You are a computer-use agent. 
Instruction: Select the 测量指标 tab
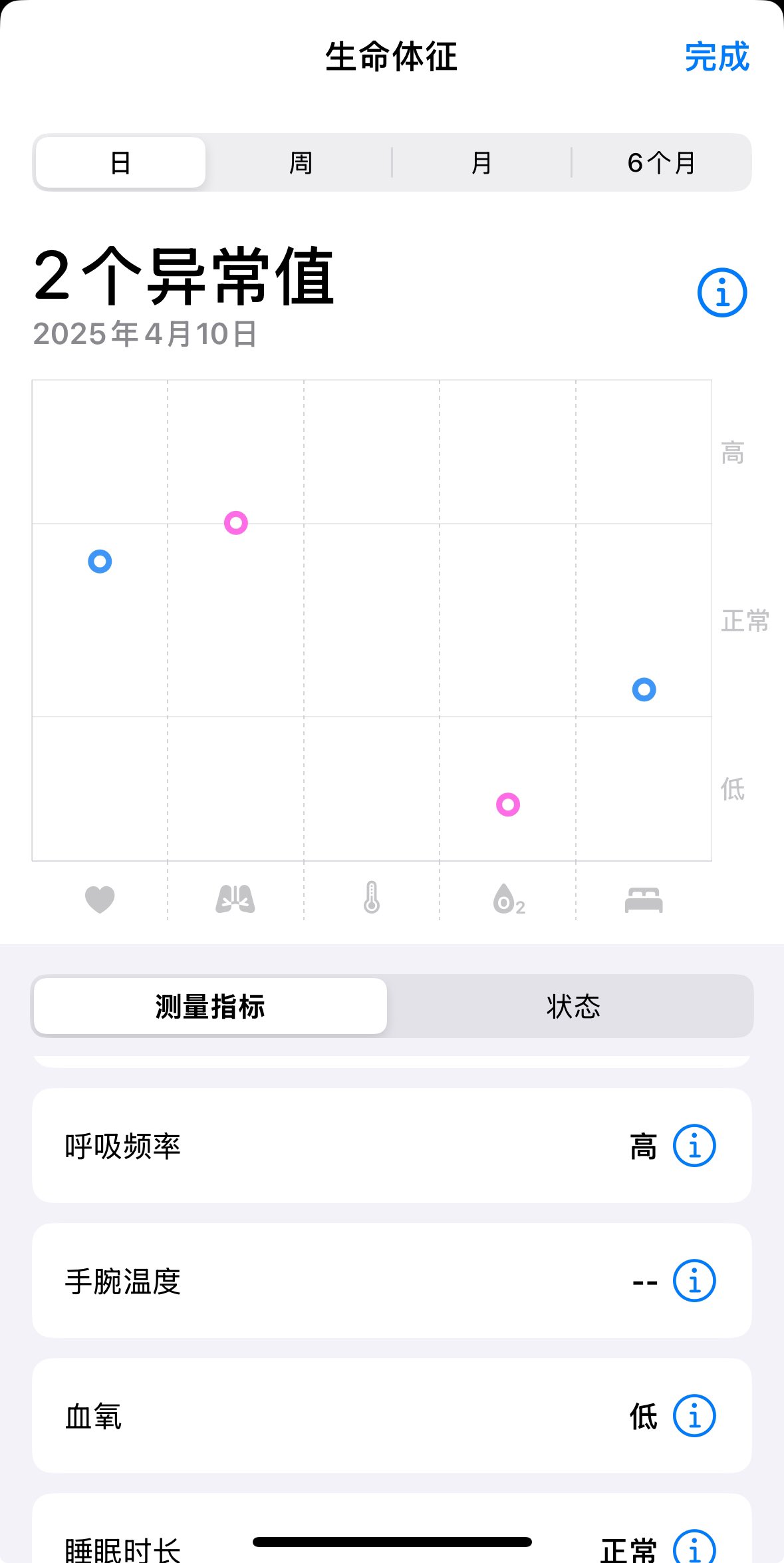[x=210, y=1007]
